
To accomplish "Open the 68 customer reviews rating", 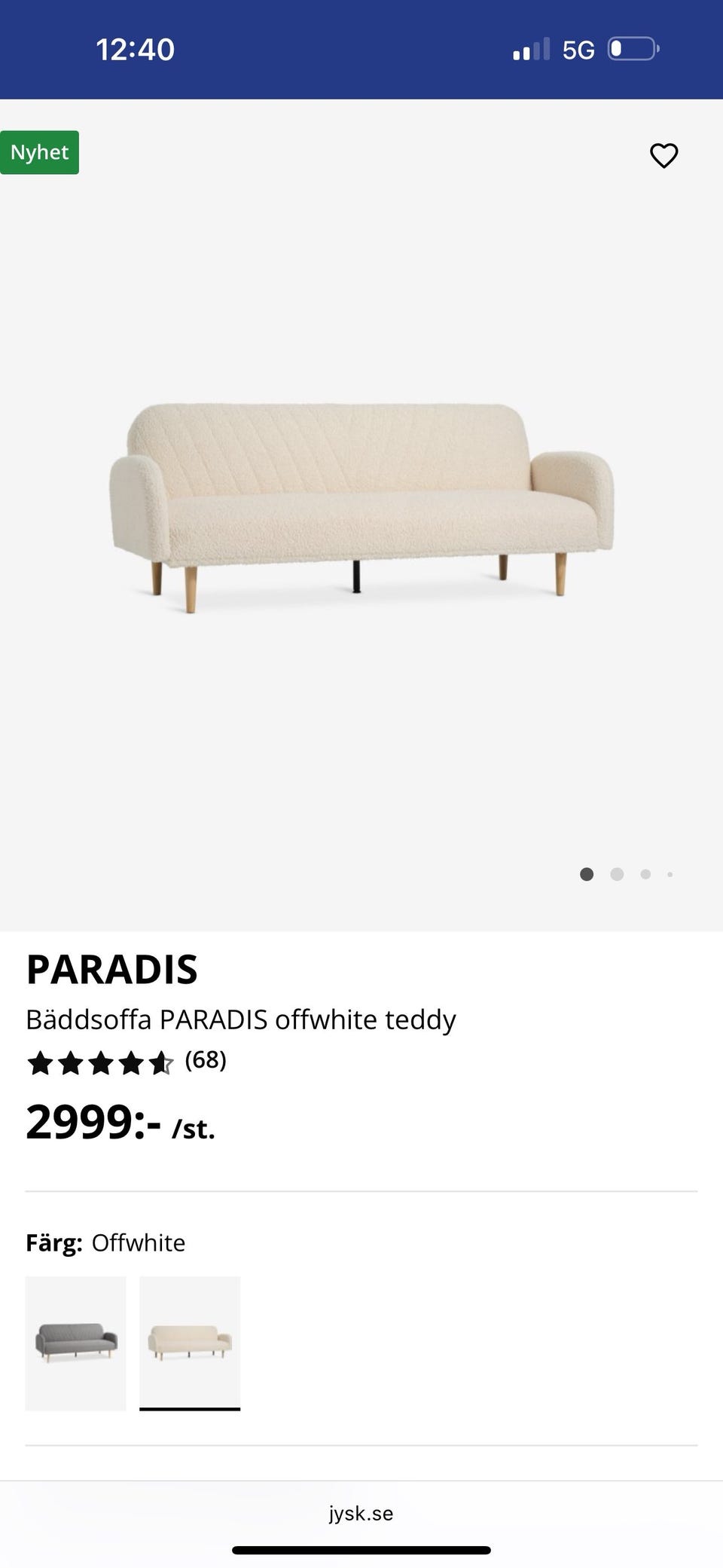I will 127,1062.
